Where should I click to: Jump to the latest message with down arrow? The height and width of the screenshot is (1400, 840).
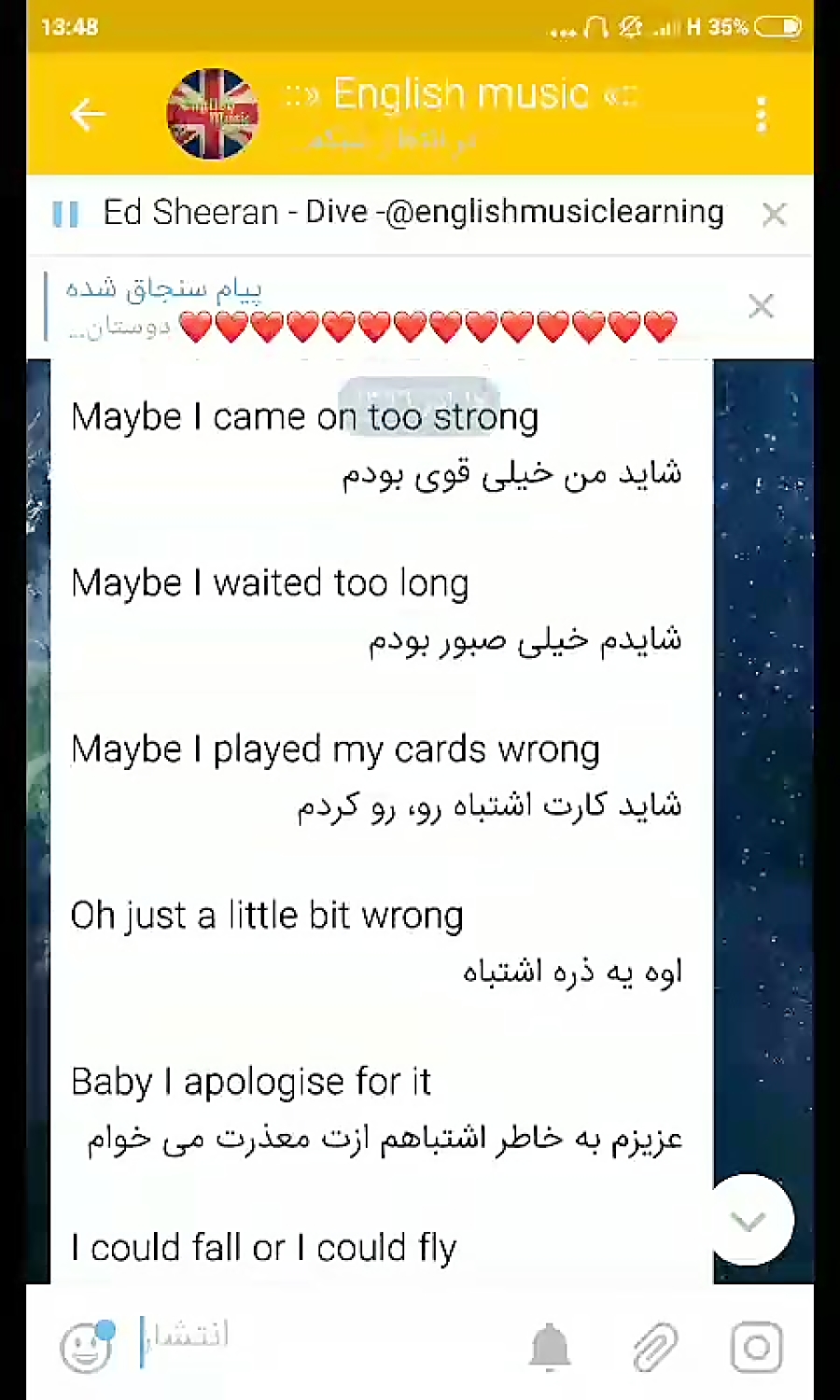pos(749,1221)
